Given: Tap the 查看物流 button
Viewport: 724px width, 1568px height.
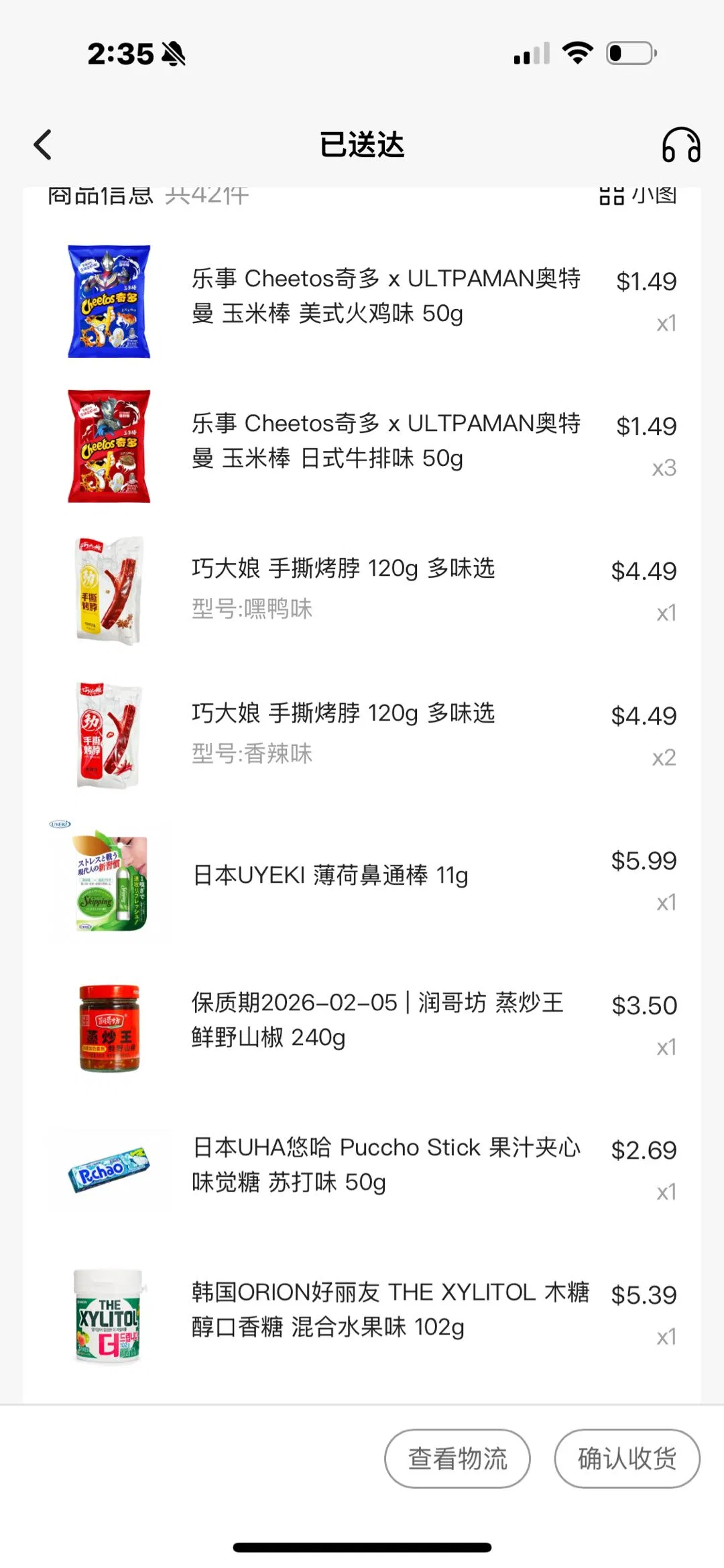Looking at the screenshot, I should [457, 1458].
